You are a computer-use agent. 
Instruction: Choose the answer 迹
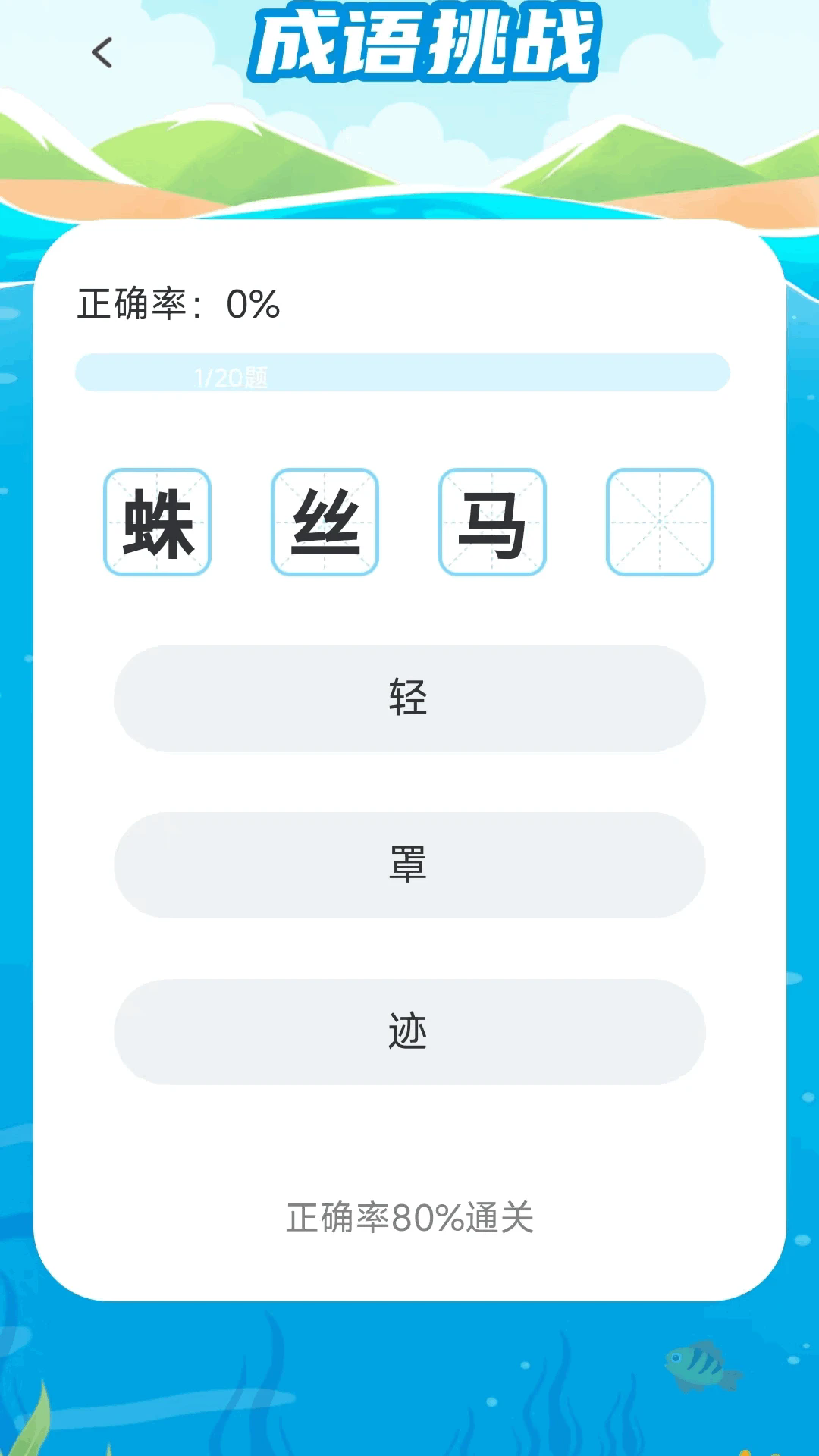coord(409,1031)
